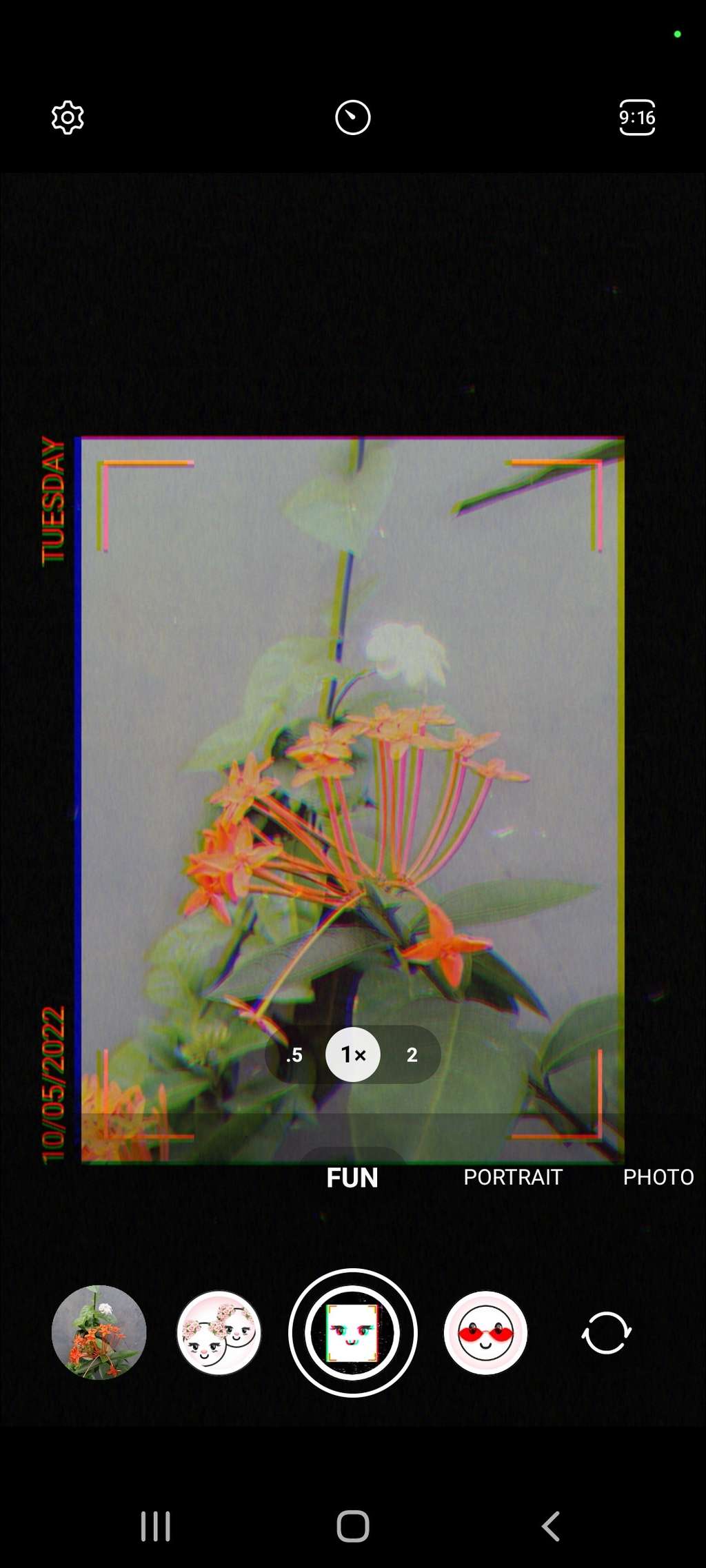
Task: Select the 2 zoom level
Action: click(x=412, y=1055)
